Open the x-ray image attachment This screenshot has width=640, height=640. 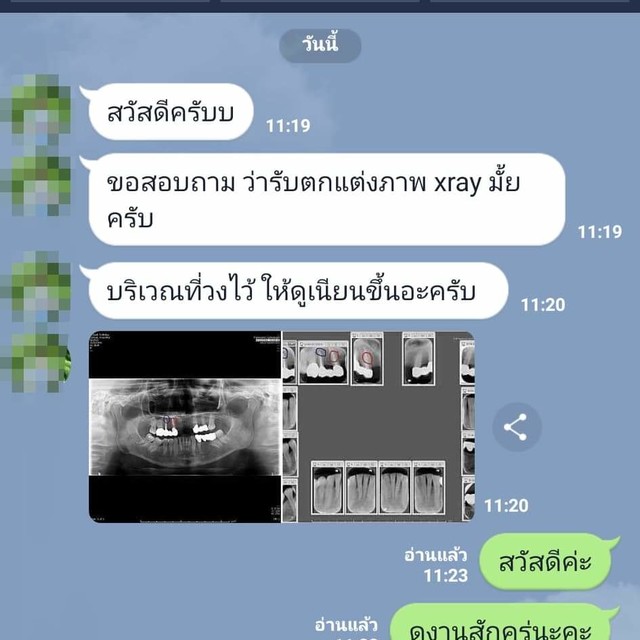pyautogui.click(x=281, y=427)
